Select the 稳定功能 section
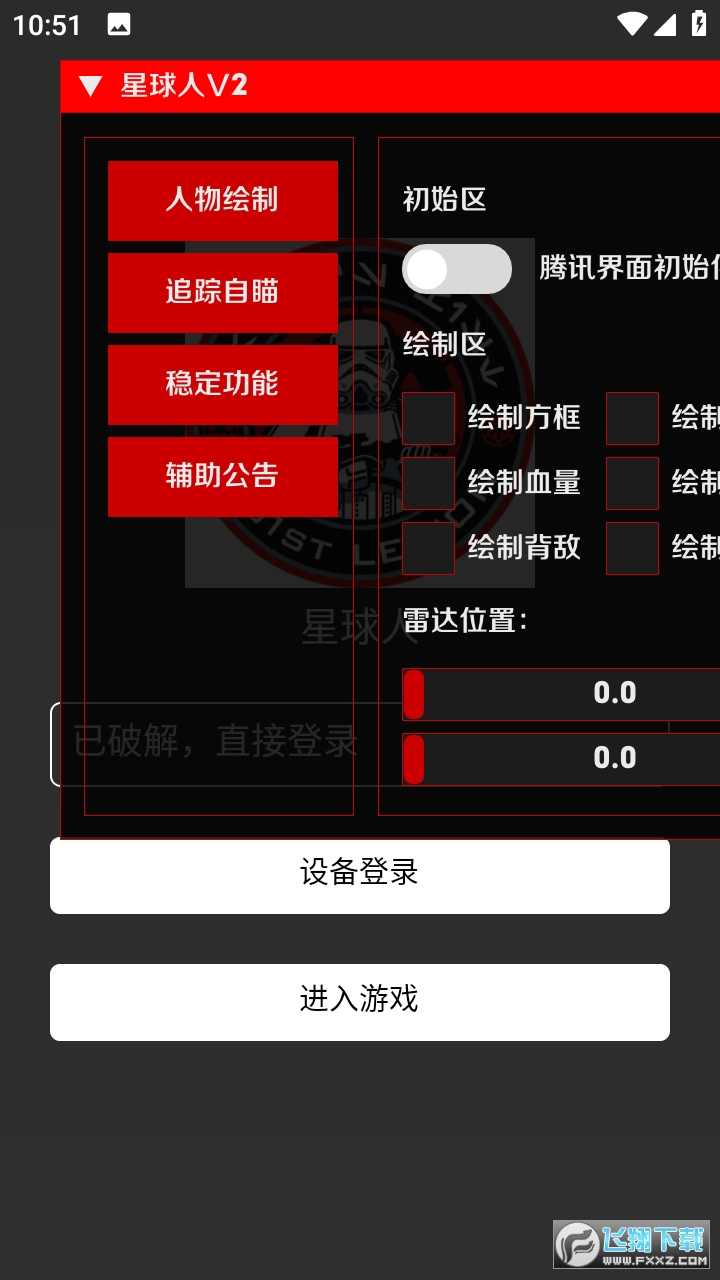Screen dimensions: 720x1280 (x=222, y=384)
